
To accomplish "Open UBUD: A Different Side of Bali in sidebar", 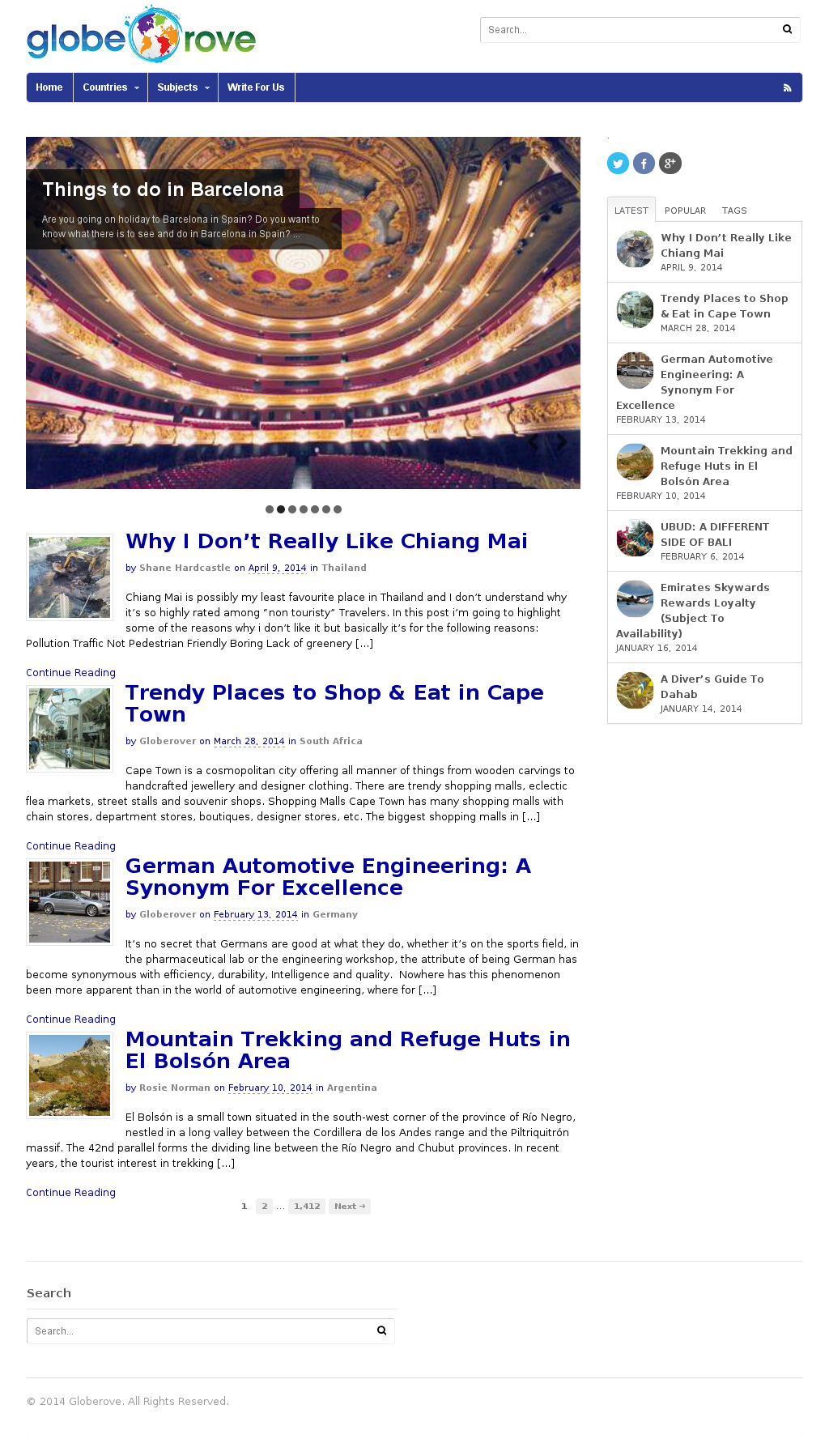I will coord(714,534).
